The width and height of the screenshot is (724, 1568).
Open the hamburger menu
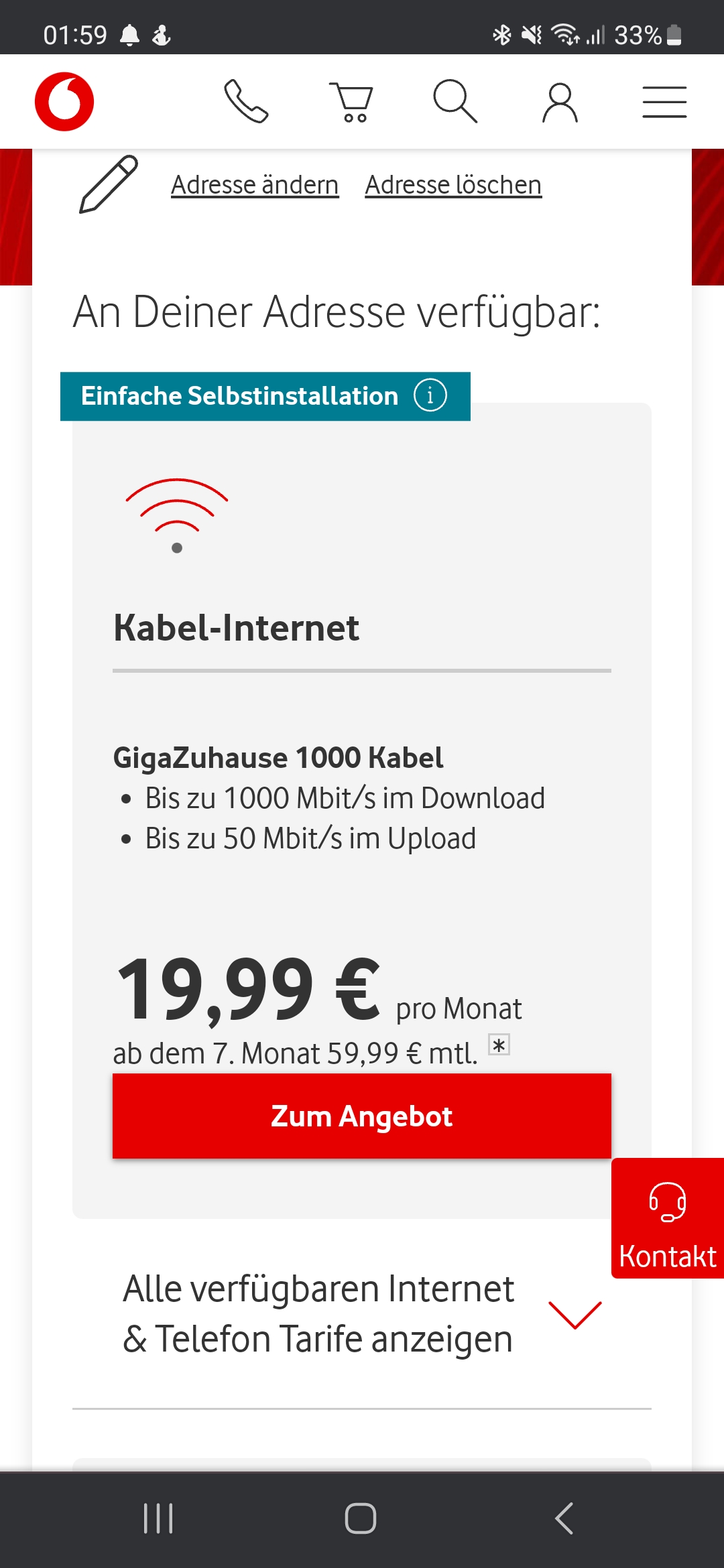[664, 102]
